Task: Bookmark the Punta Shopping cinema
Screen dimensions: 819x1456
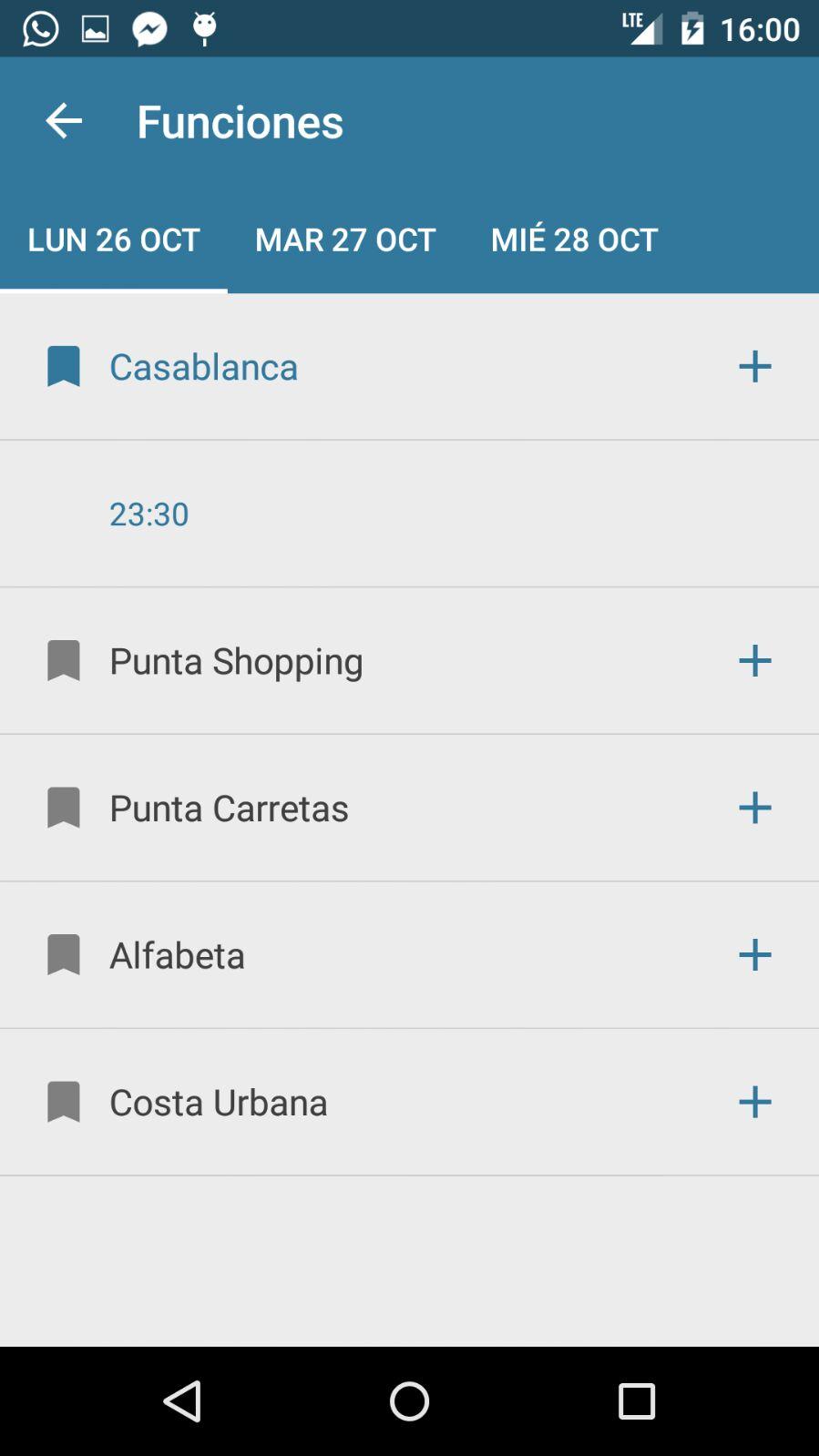Action: 64,661
